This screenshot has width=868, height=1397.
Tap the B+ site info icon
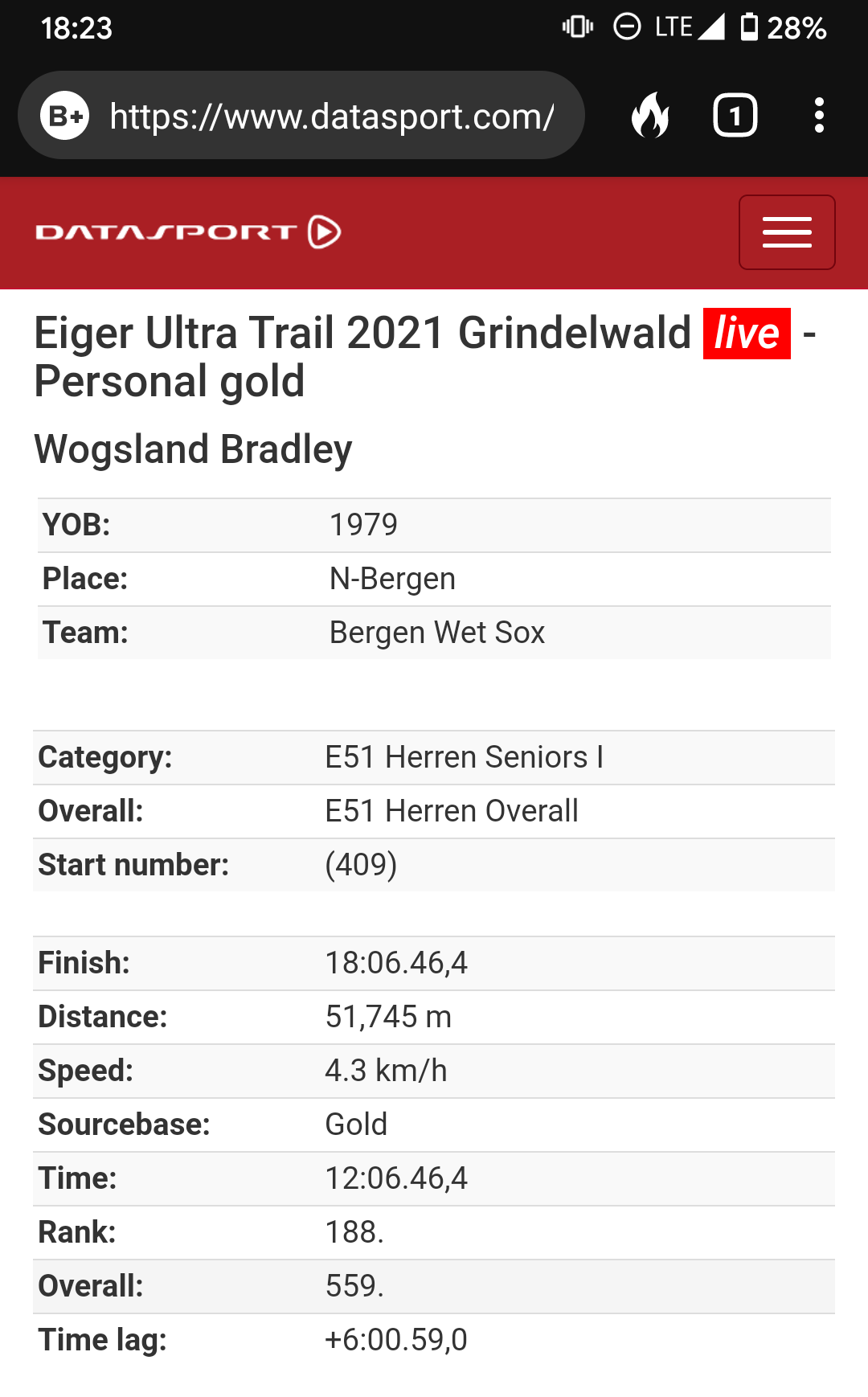[x=65, y=116]
